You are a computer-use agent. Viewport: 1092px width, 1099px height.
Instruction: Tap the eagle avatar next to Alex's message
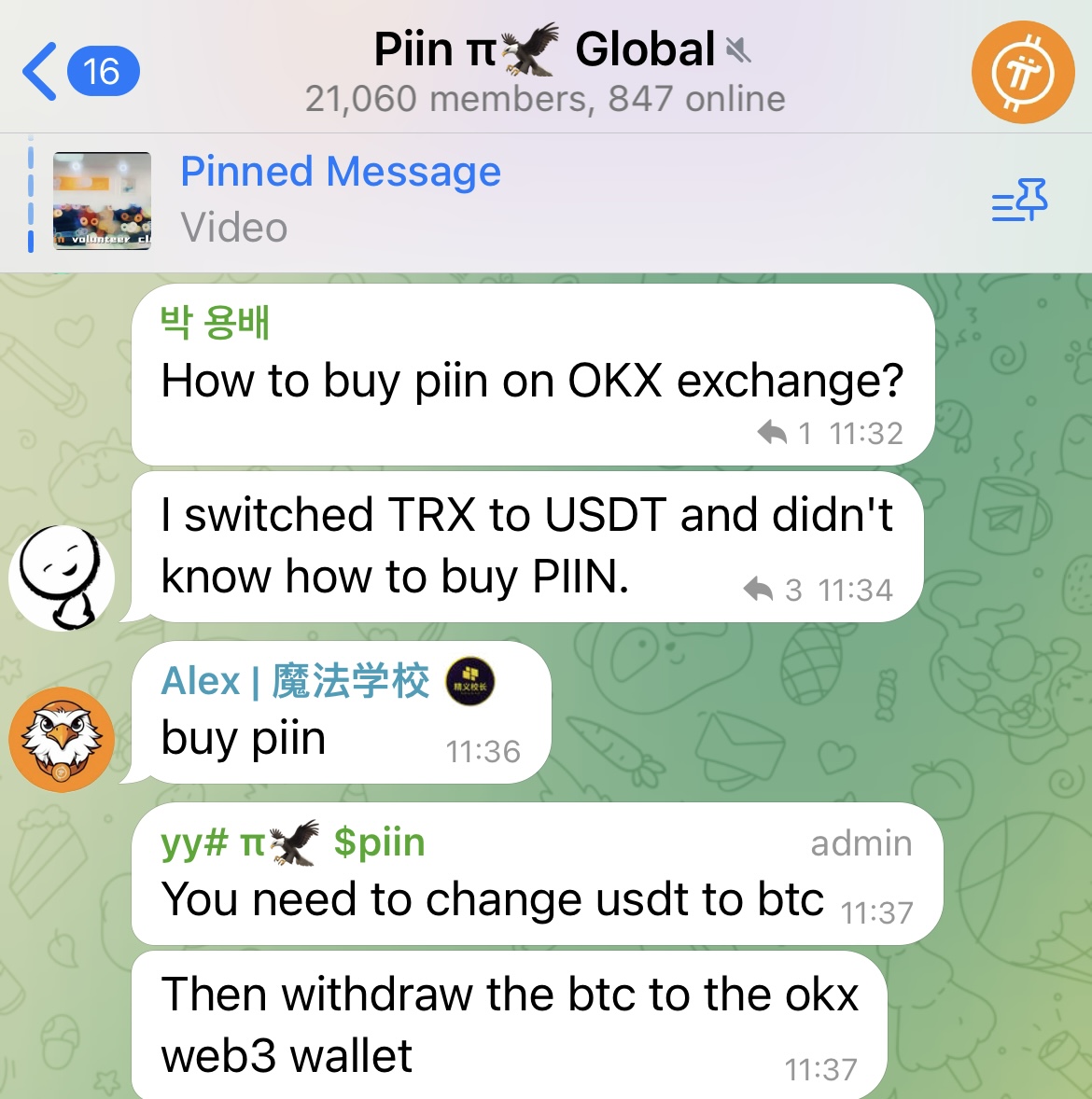pyautogui.click(x=62, y=739)
